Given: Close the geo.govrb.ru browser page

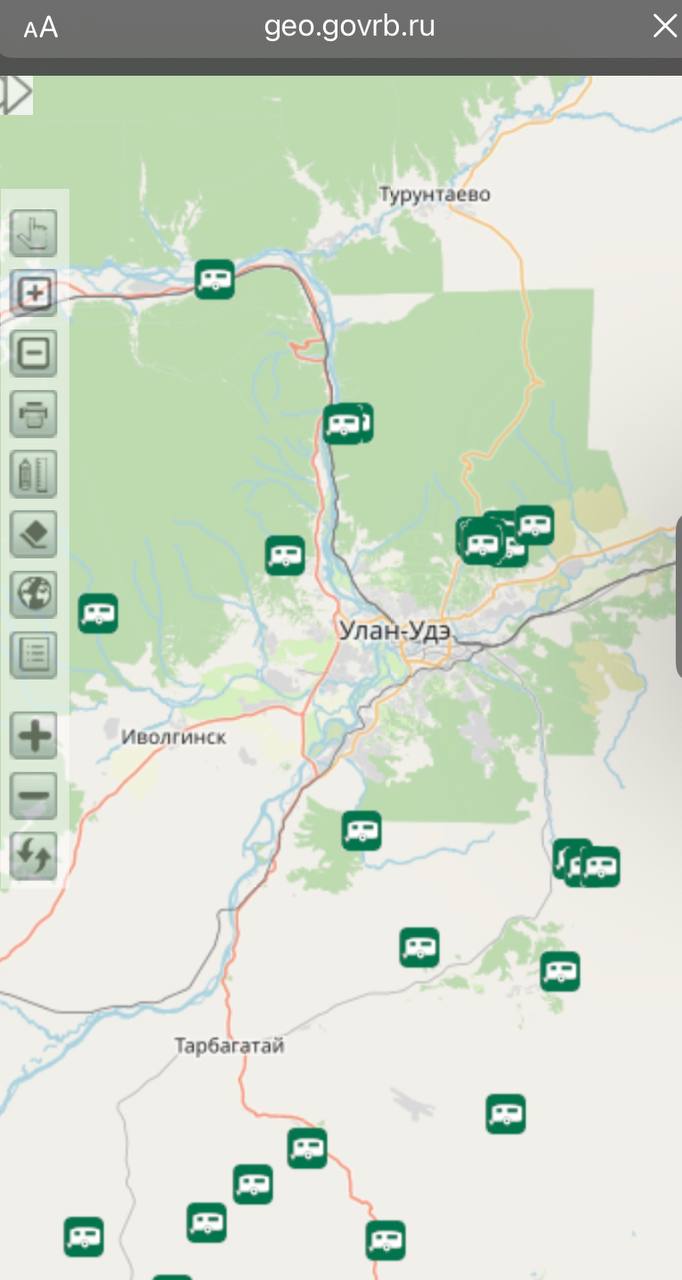Looking at the screenshot, I should (664, 27).
